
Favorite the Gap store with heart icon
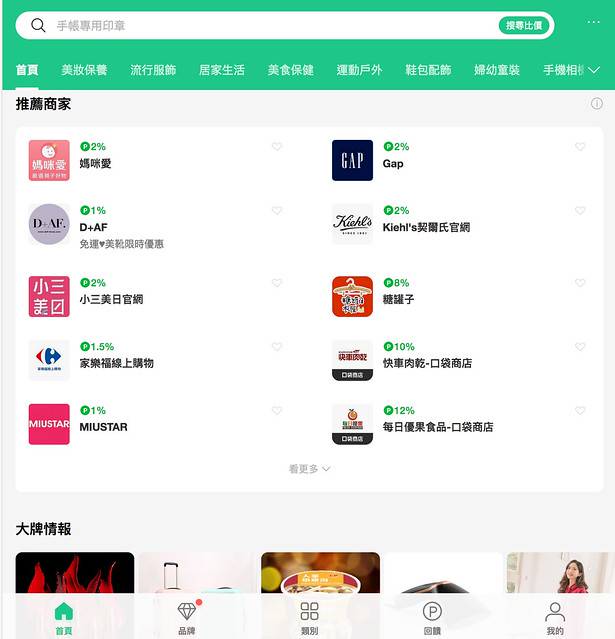click(580, 147)
